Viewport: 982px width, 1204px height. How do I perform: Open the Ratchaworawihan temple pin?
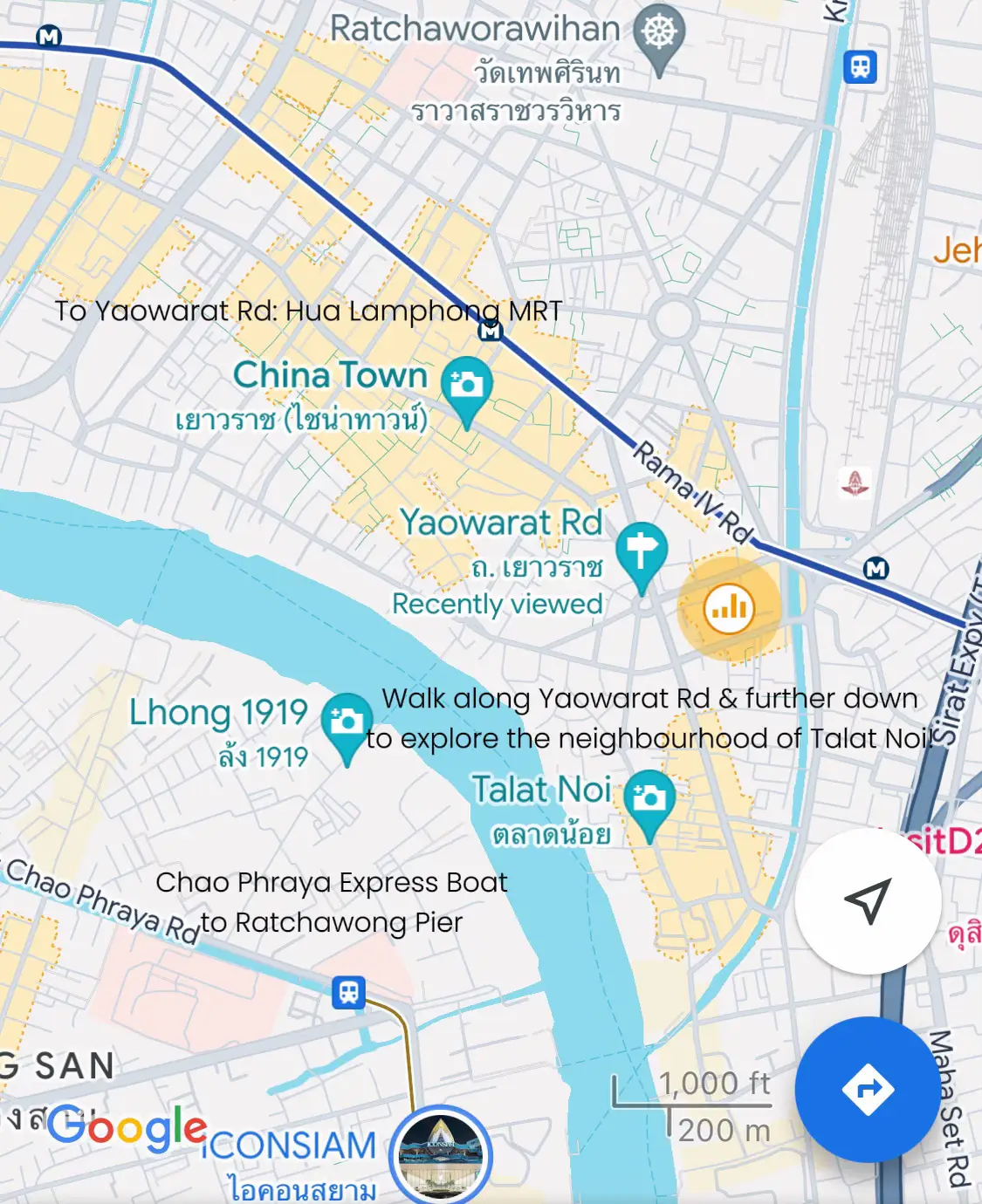[x=660, y=35]
